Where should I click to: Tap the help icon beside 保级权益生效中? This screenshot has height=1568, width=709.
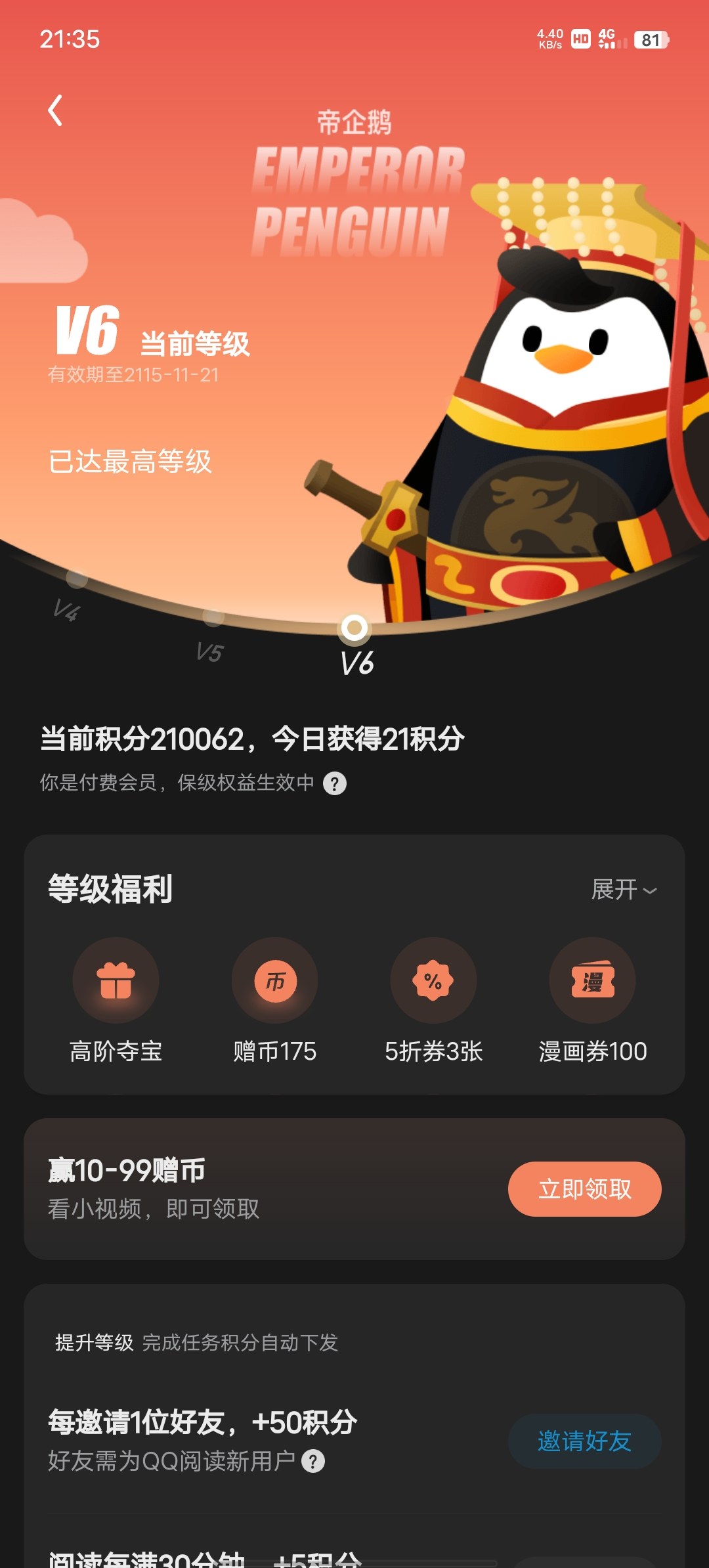click(335, 783)
